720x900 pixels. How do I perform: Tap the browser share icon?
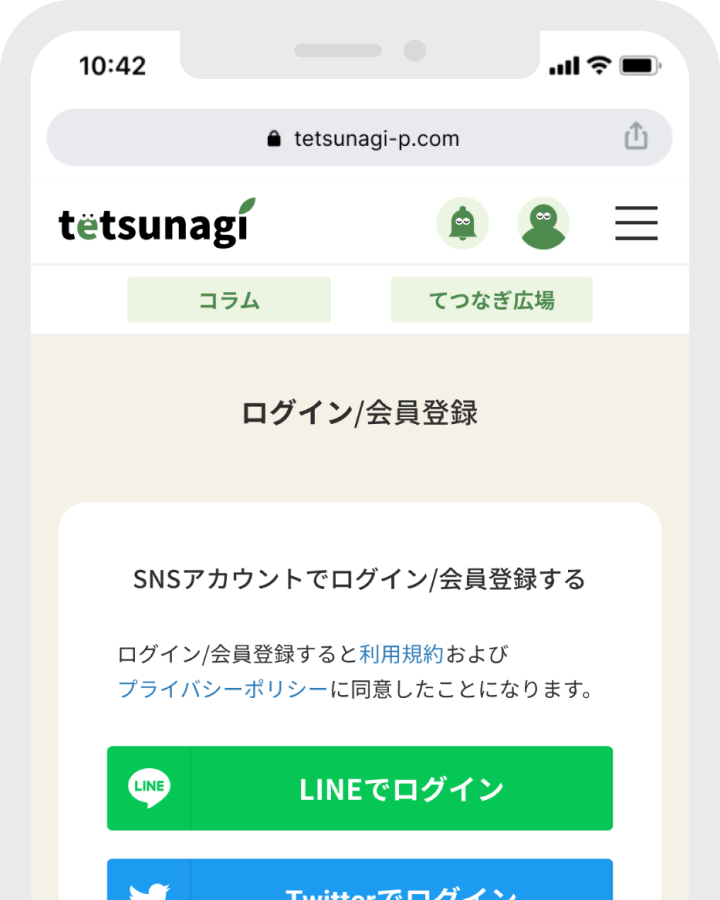pos(636,137)
